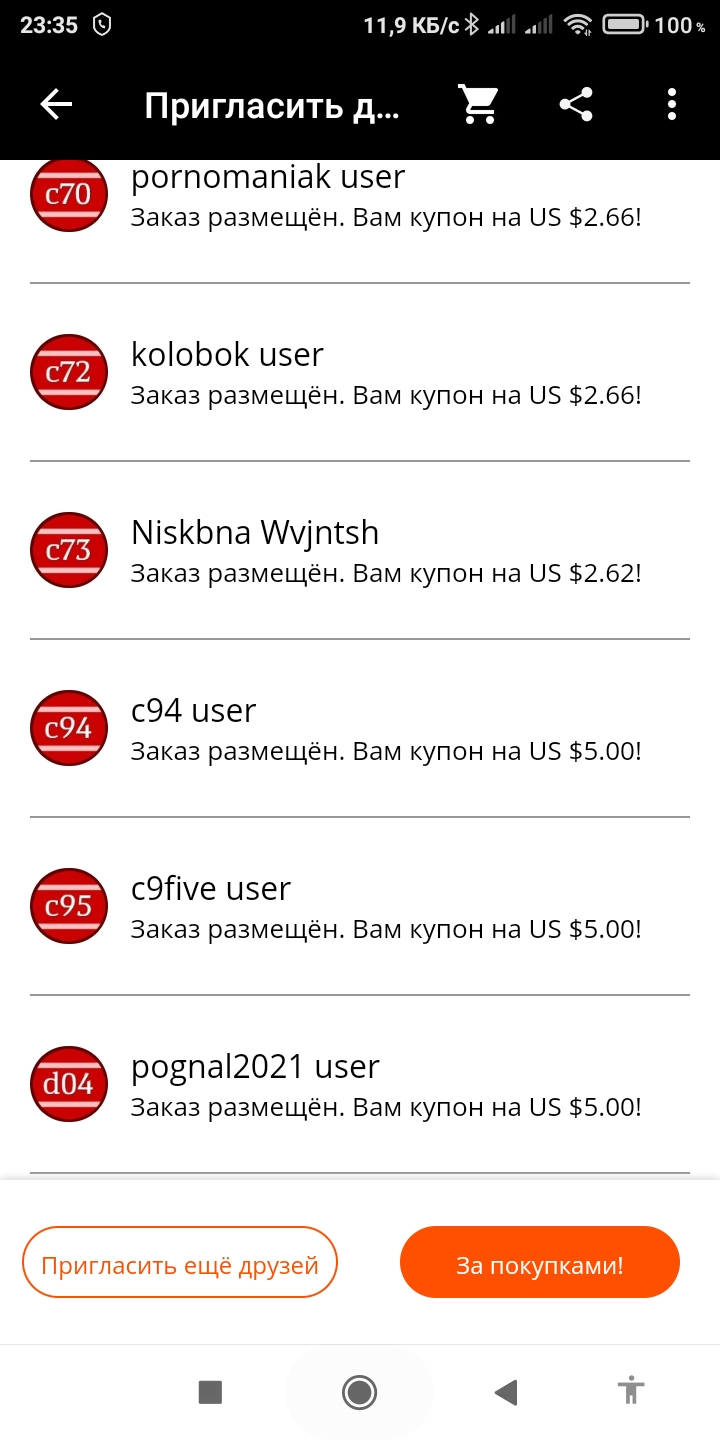Screen dimensions: 720x1440
Task: Open the three-dot overflow menu
Action: 671,105
